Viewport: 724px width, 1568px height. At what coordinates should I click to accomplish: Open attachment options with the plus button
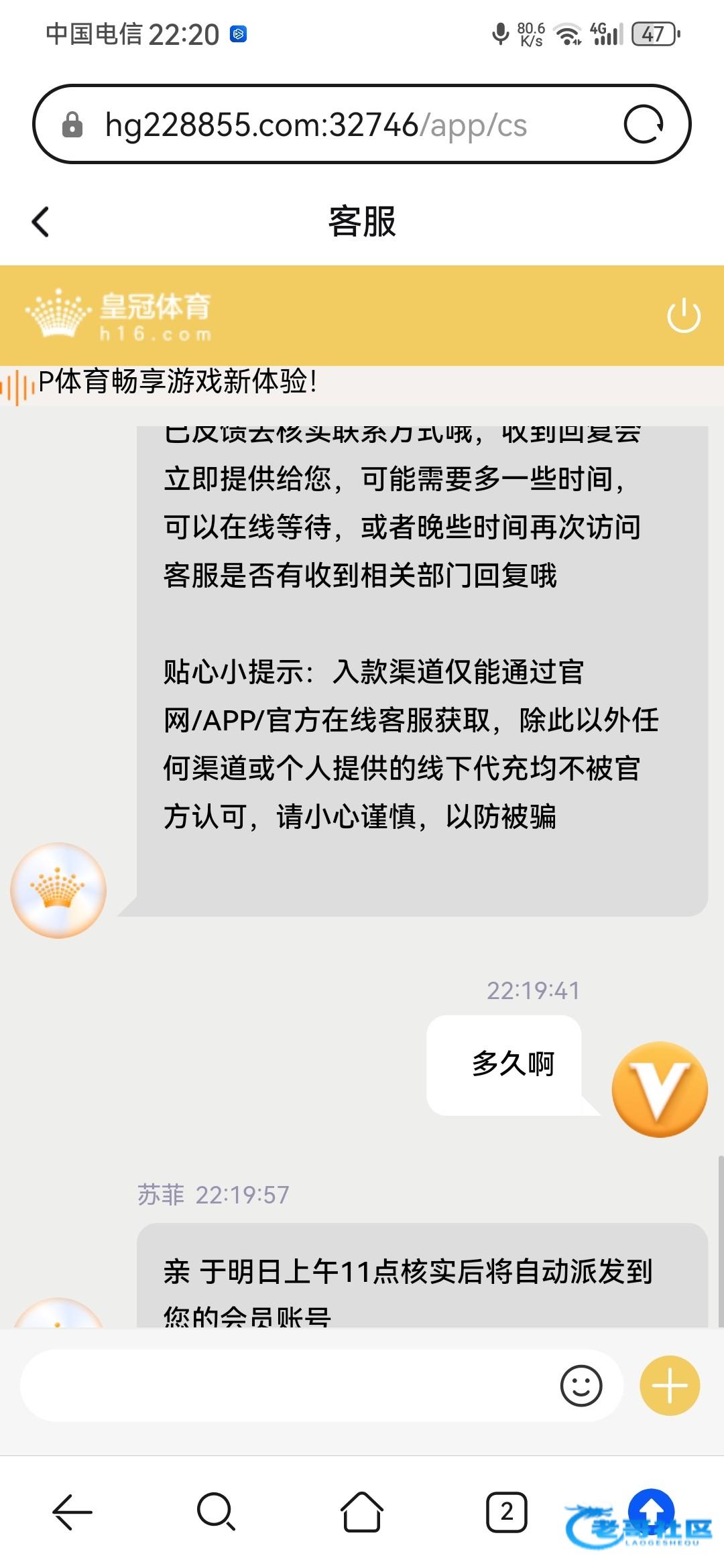pyautogui.click(x=670, y=1386)
